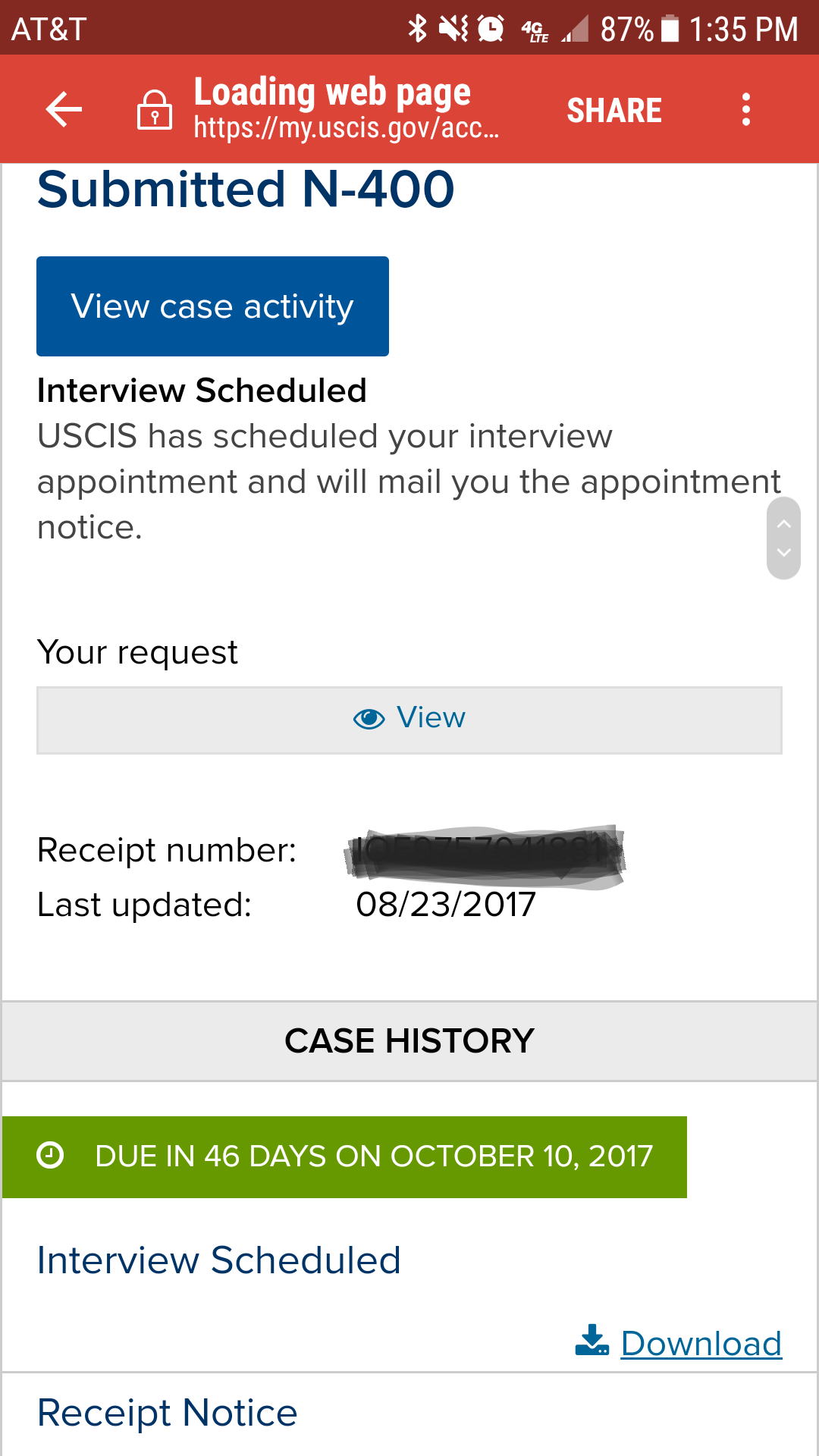Open the three-dot overflow menu
819x1456 pixels.
tap(746, 110)
